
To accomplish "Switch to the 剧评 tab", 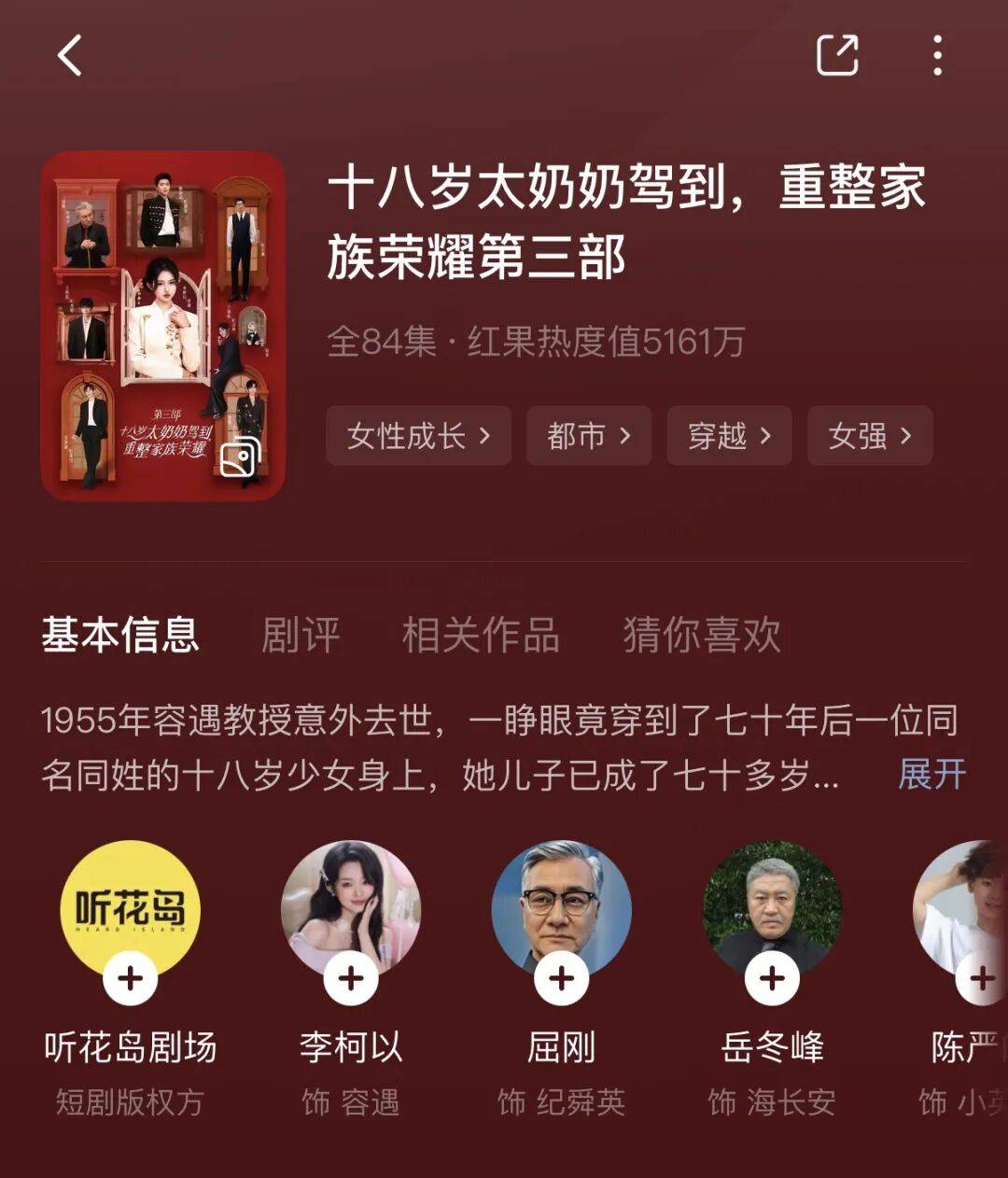I will [x=301, y=635].
